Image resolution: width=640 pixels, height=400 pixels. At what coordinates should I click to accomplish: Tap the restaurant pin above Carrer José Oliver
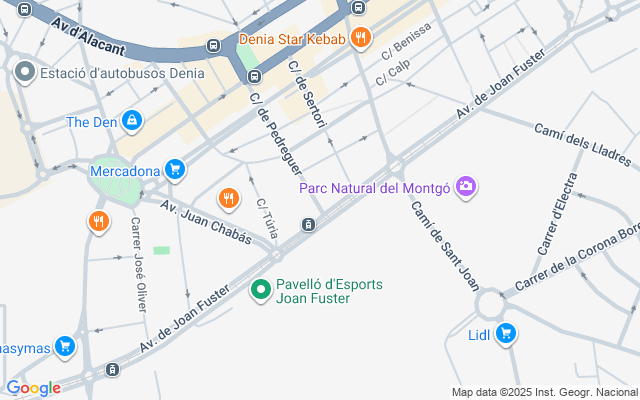[98, 221]
